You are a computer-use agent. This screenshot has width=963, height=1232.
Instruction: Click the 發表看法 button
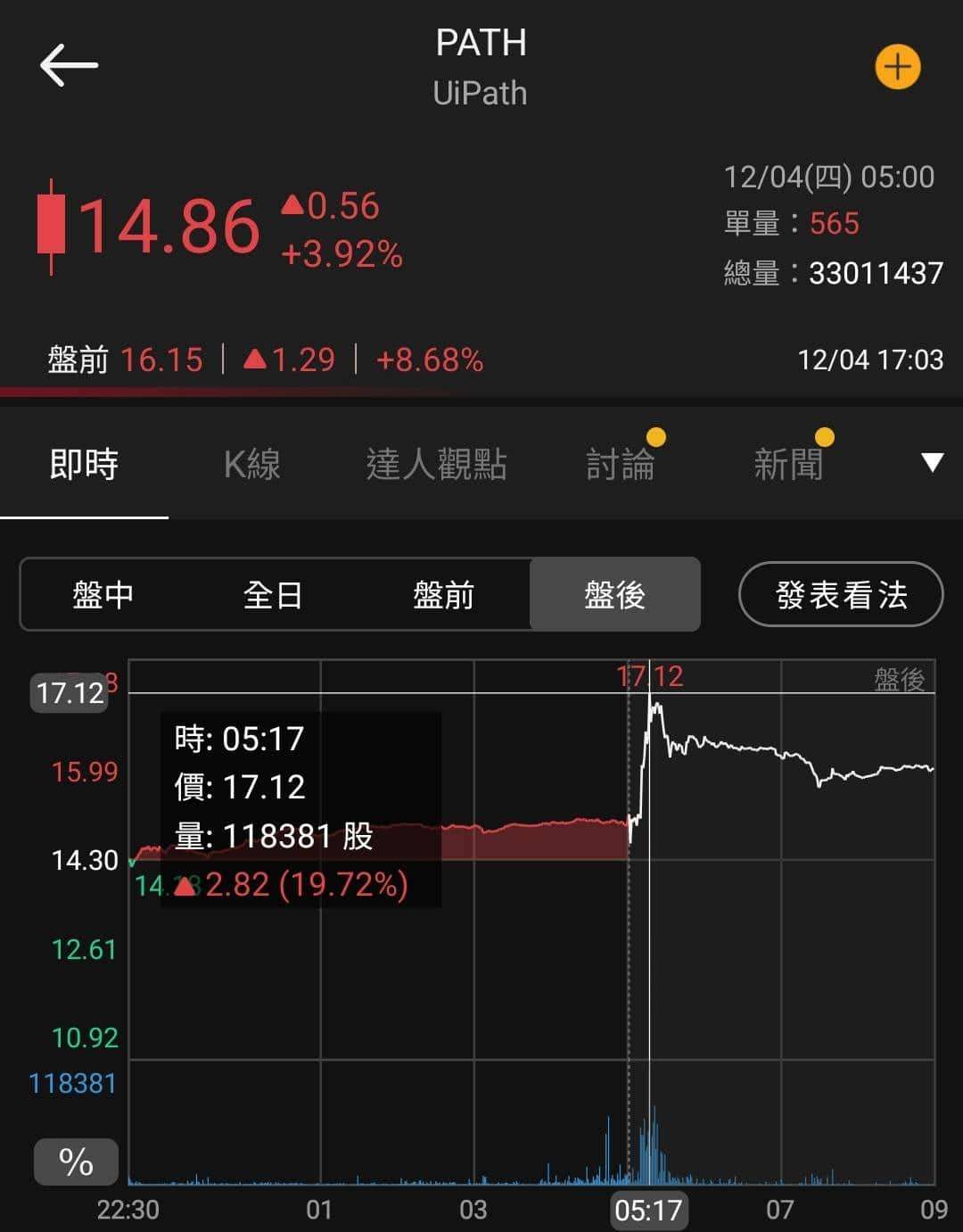pyautogui.click(x=839, y=595)
